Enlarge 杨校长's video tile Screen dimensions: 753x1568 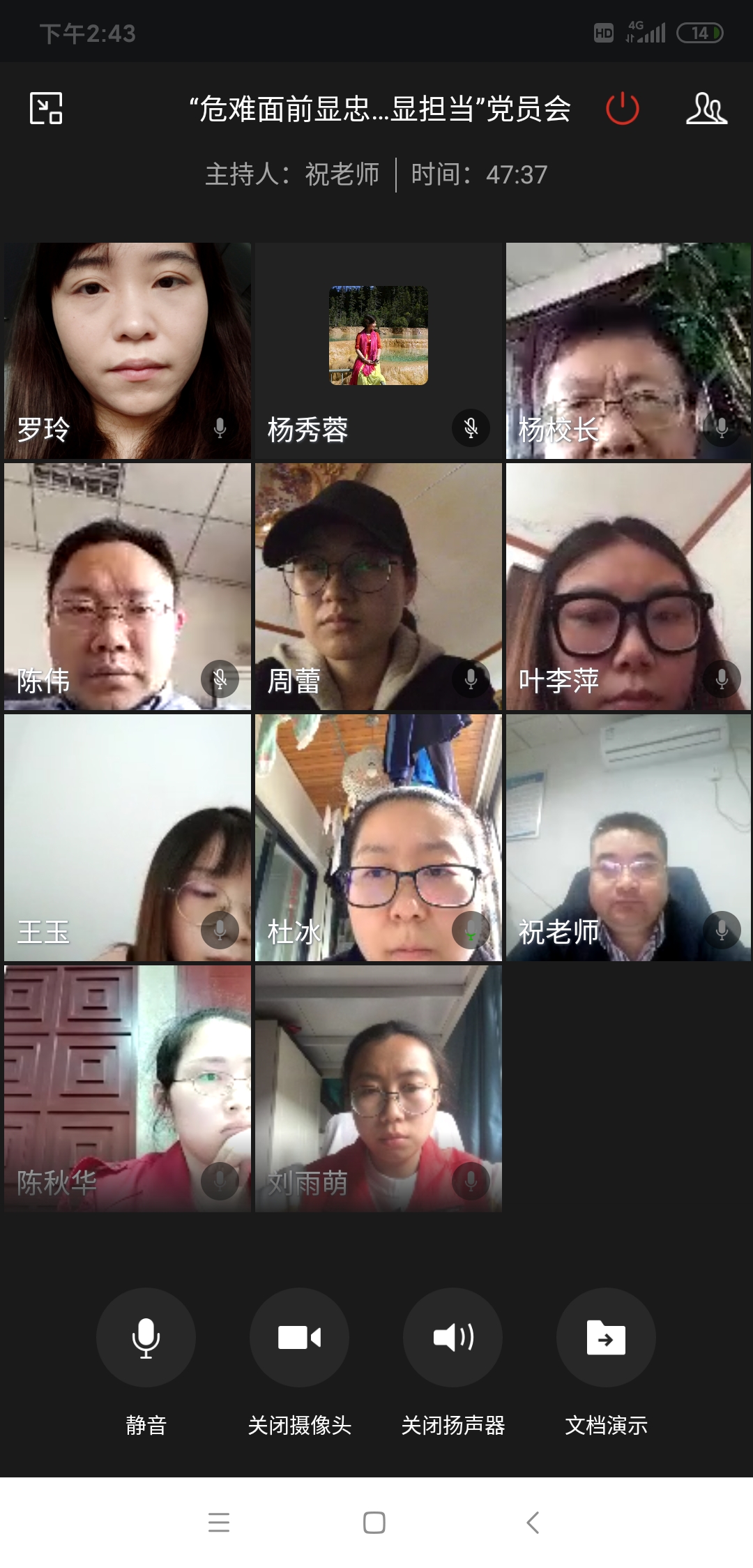tap(628, 350)
